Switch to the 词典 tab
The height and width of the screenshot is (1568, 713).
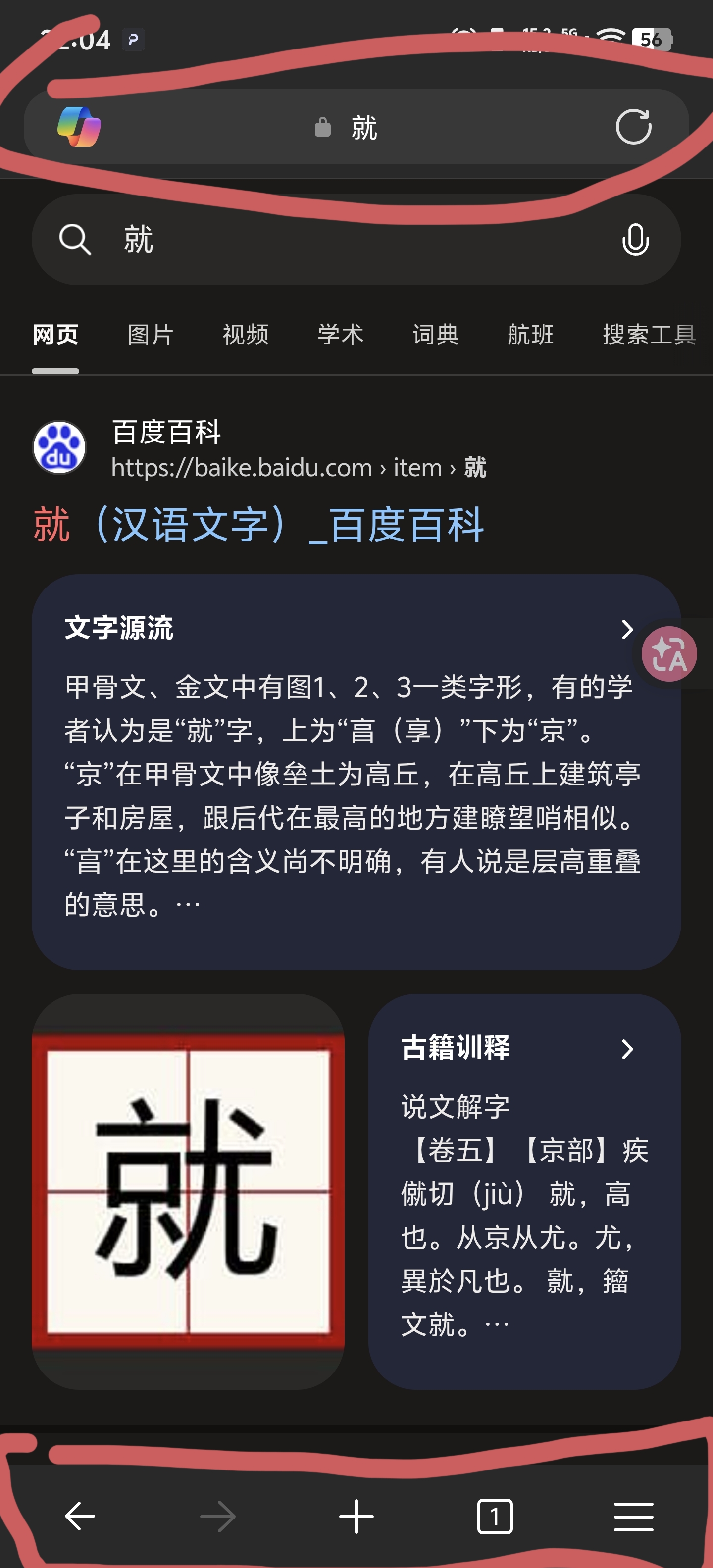tap(435, 334)
